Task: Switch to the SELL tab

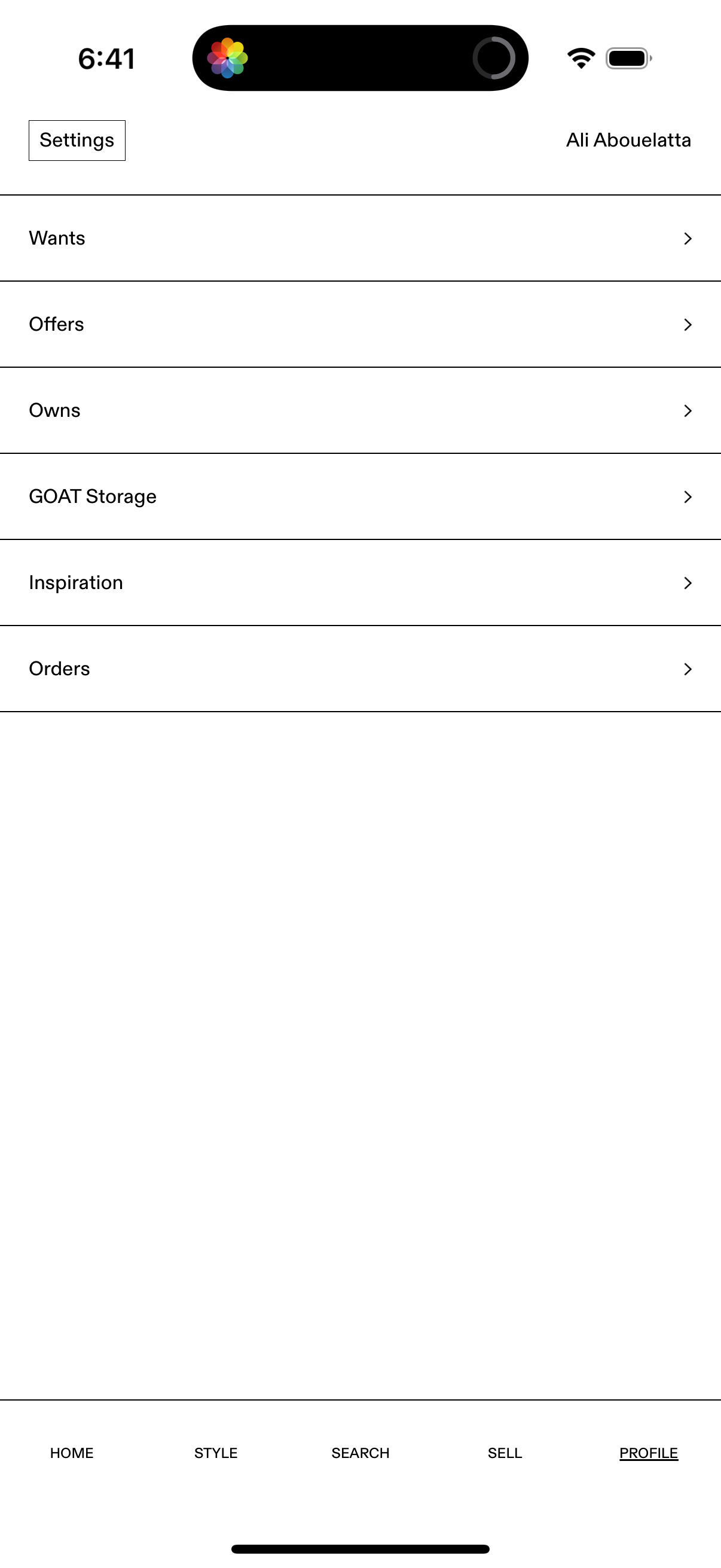Action: click(505, 1453)
